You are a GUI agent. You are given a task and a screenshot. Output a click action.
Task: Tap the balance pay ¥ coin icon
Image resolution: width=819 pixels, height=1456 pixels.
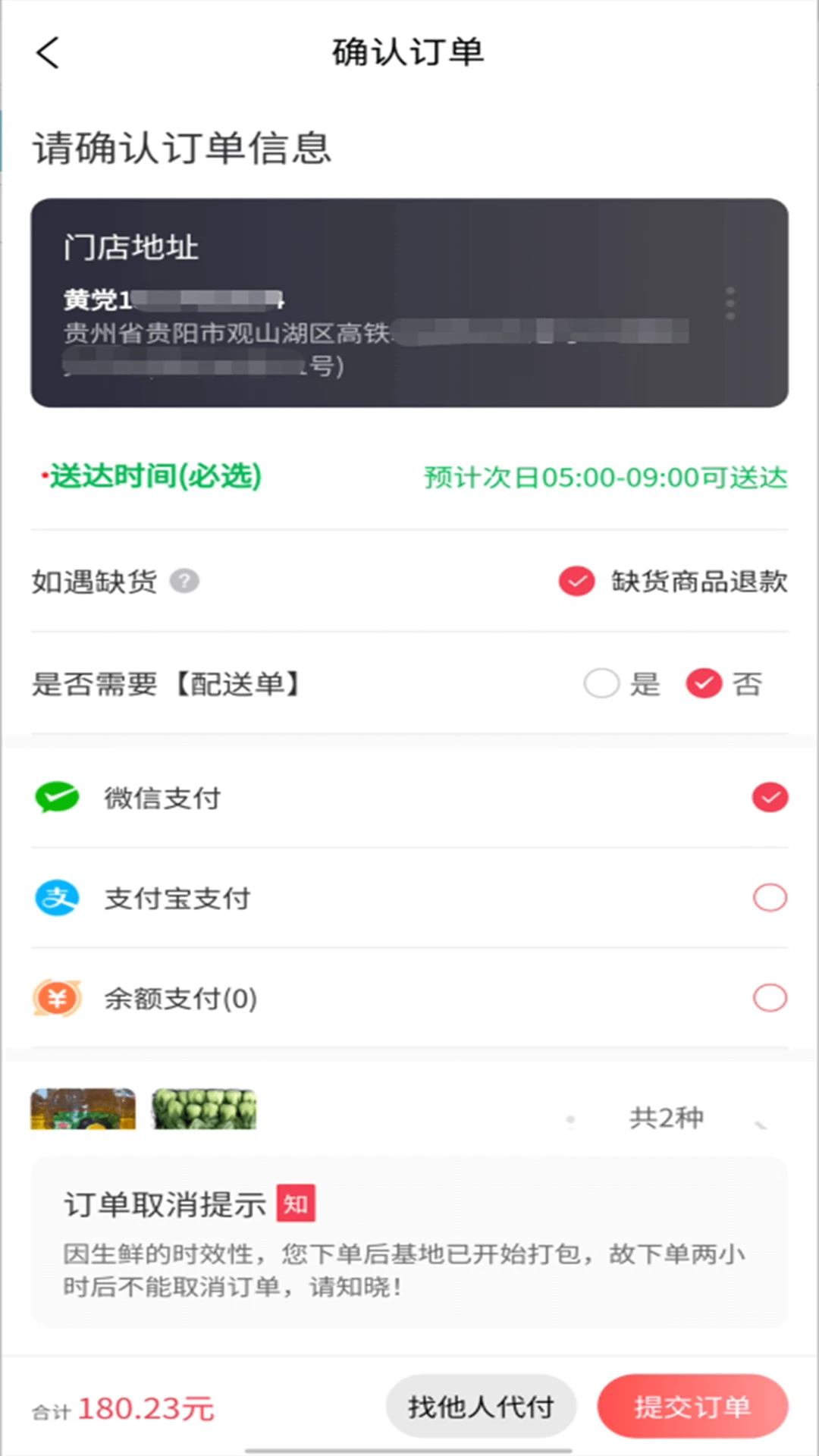(56, 999)
